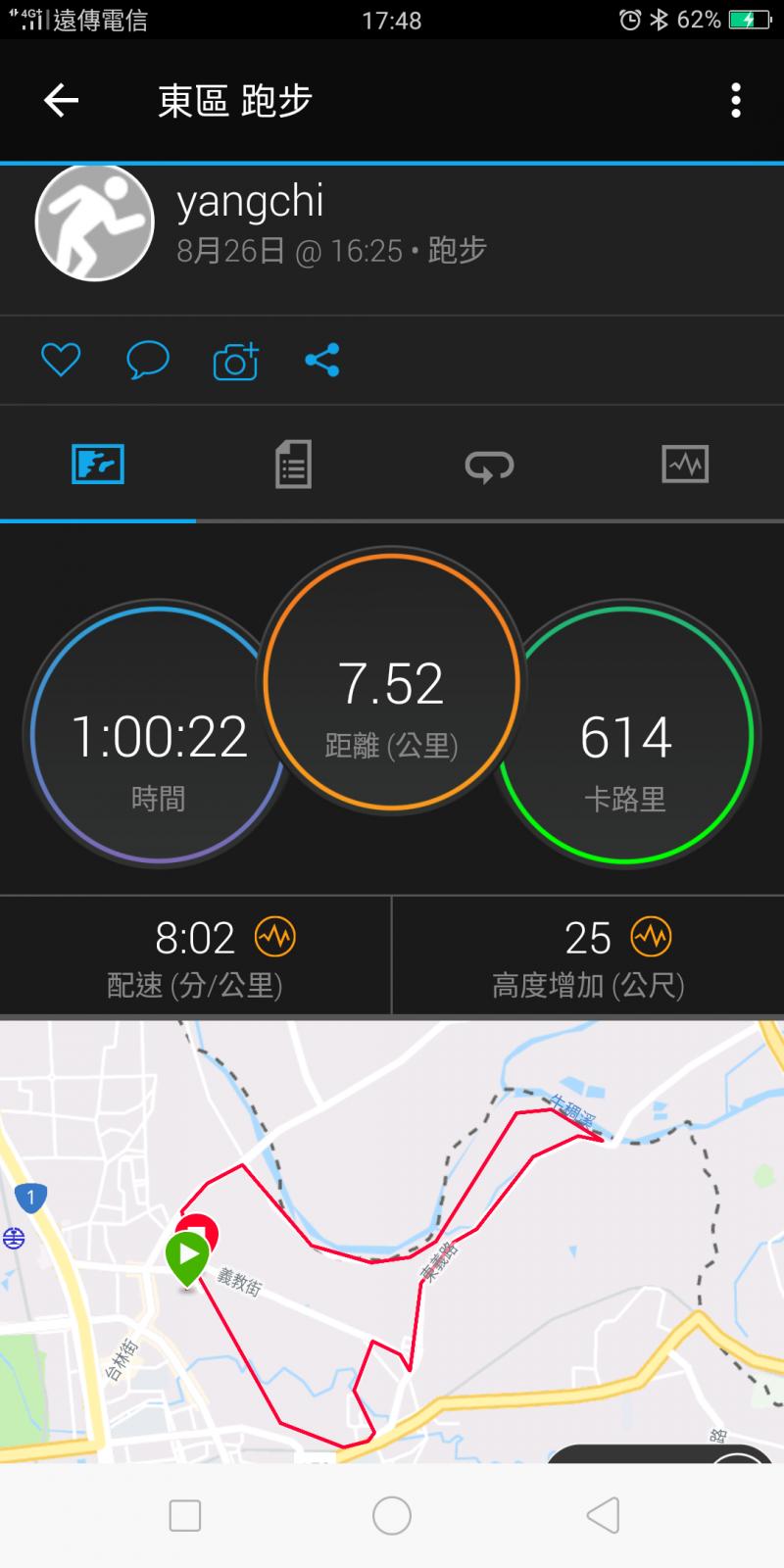784x1568 pixels.
Task: Switch to the stats details tab
Action: coord(293,464)
